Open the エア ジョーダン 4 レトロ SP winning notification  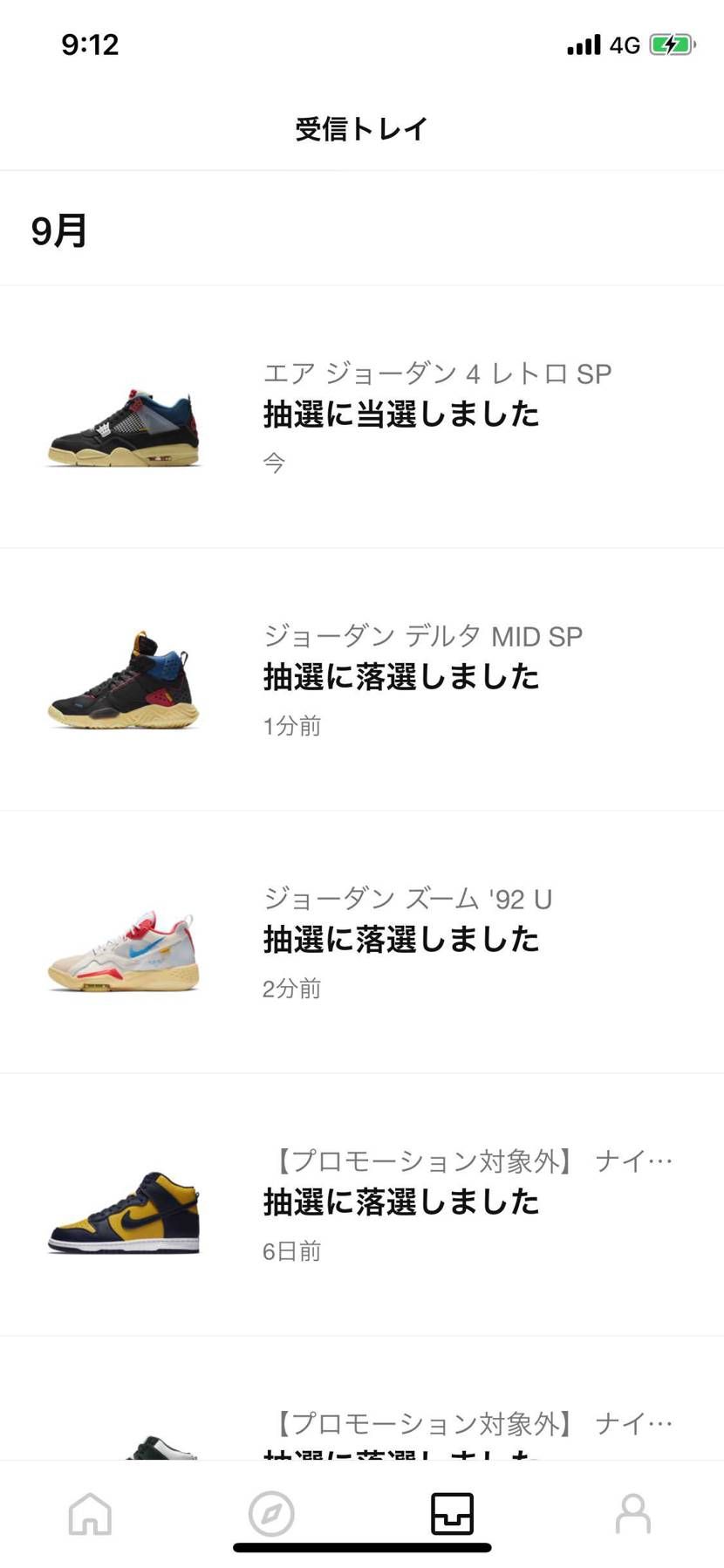click(401, 414)
